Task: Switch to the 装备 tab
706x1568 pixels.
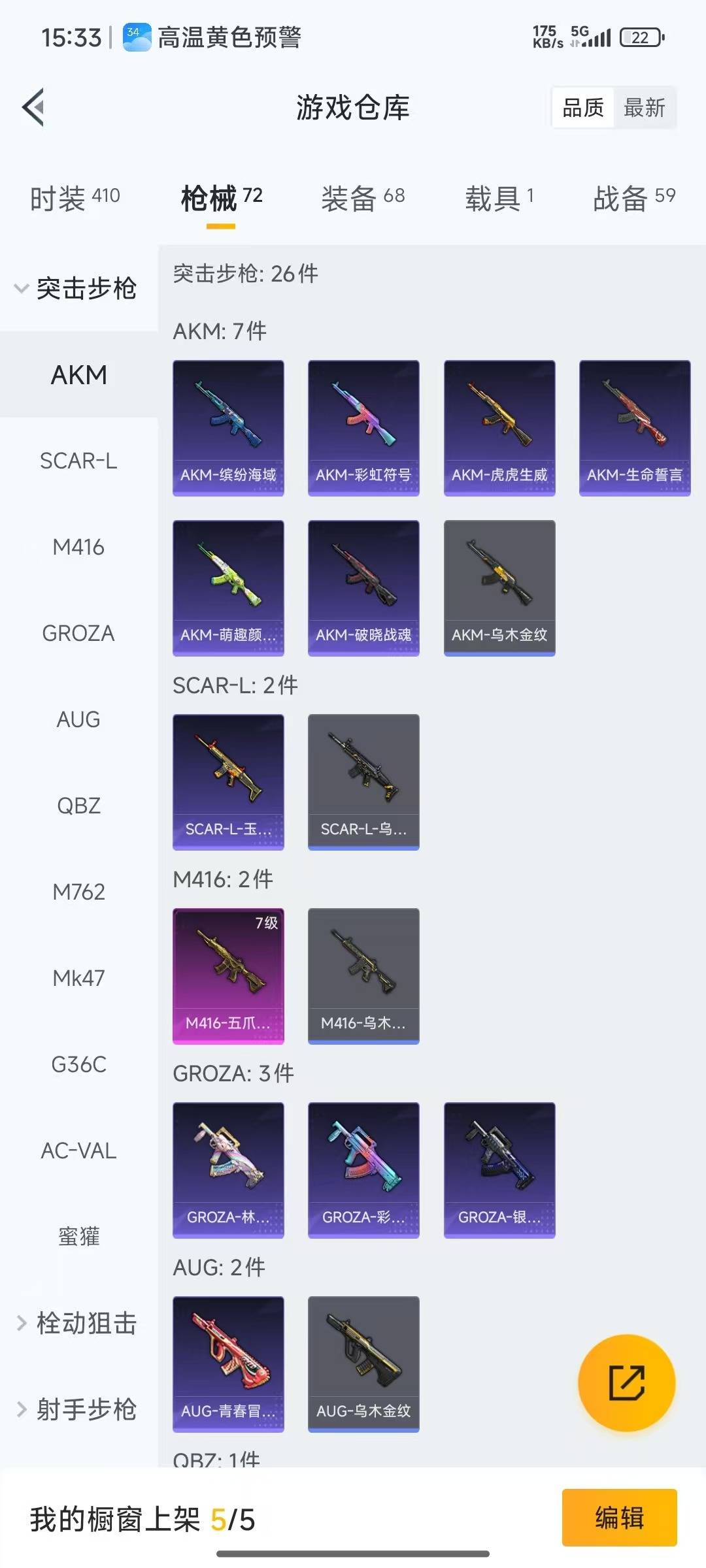Action: pos(363,197)
